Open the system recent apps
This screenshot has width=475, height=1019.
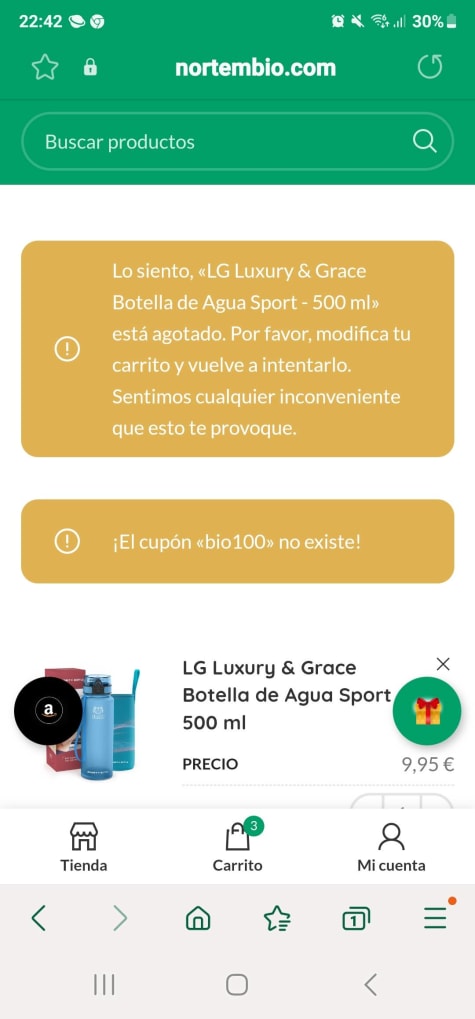click(104, 985)
